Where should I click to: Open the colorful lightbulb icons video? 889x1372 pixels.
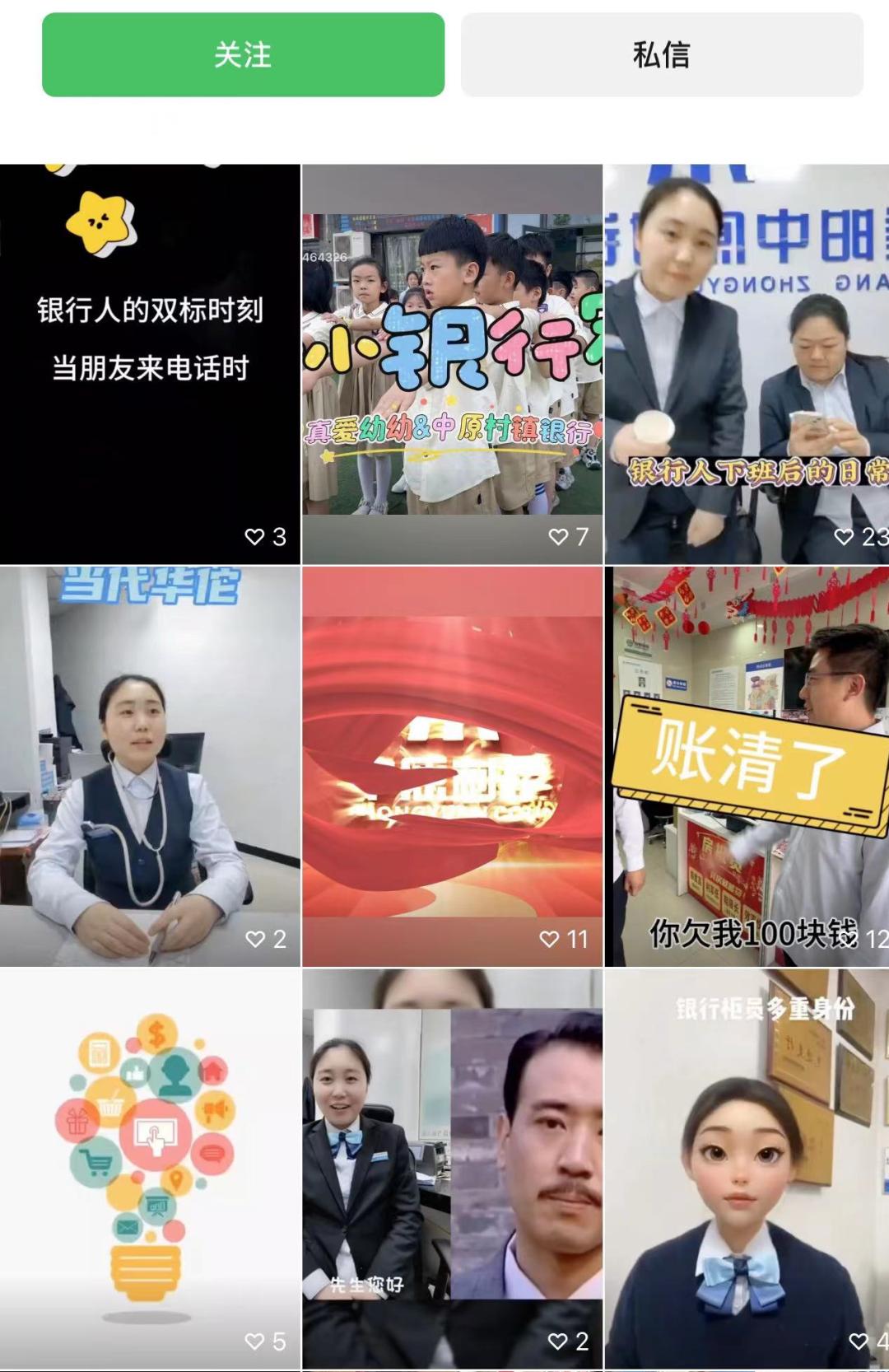click(150, 1168)
